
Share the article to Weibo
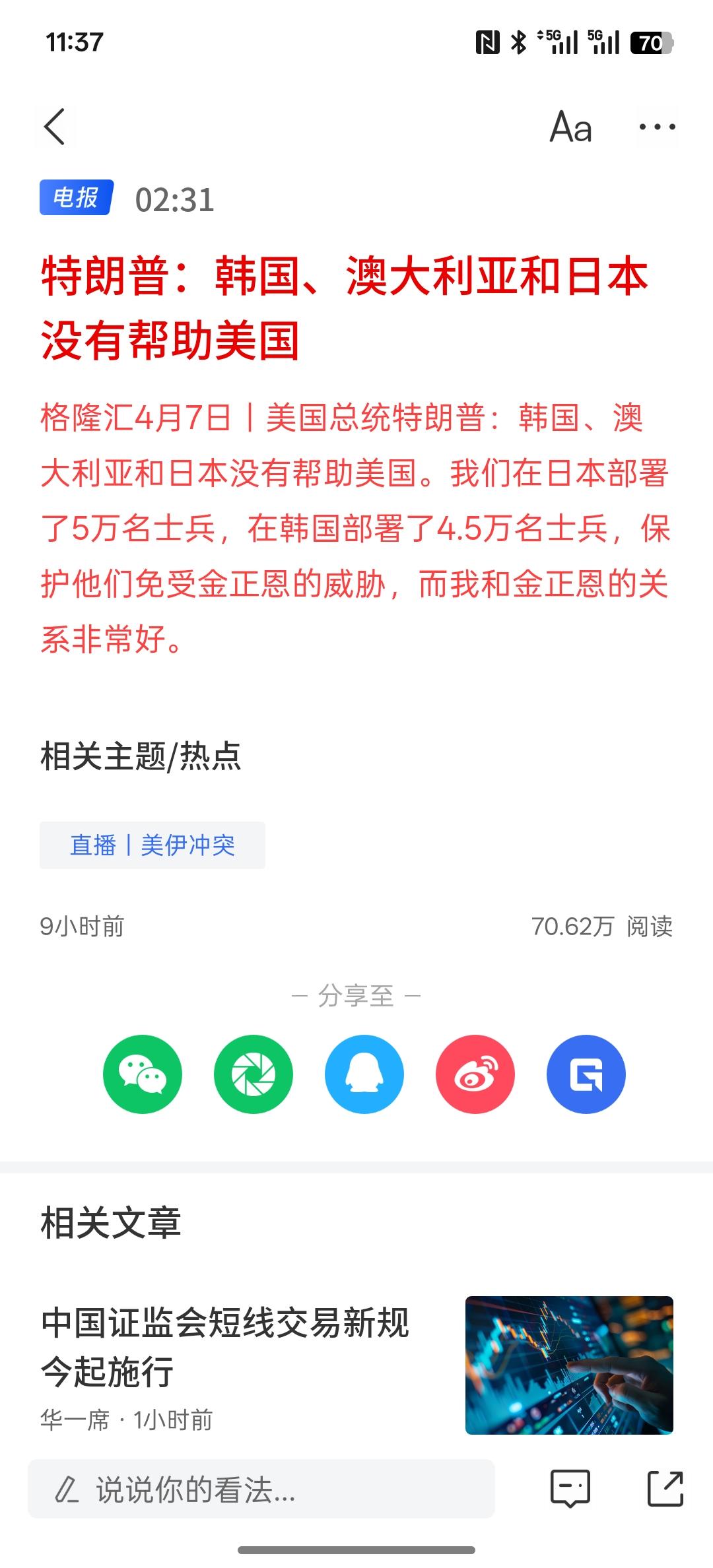(x=475, y=1074)
